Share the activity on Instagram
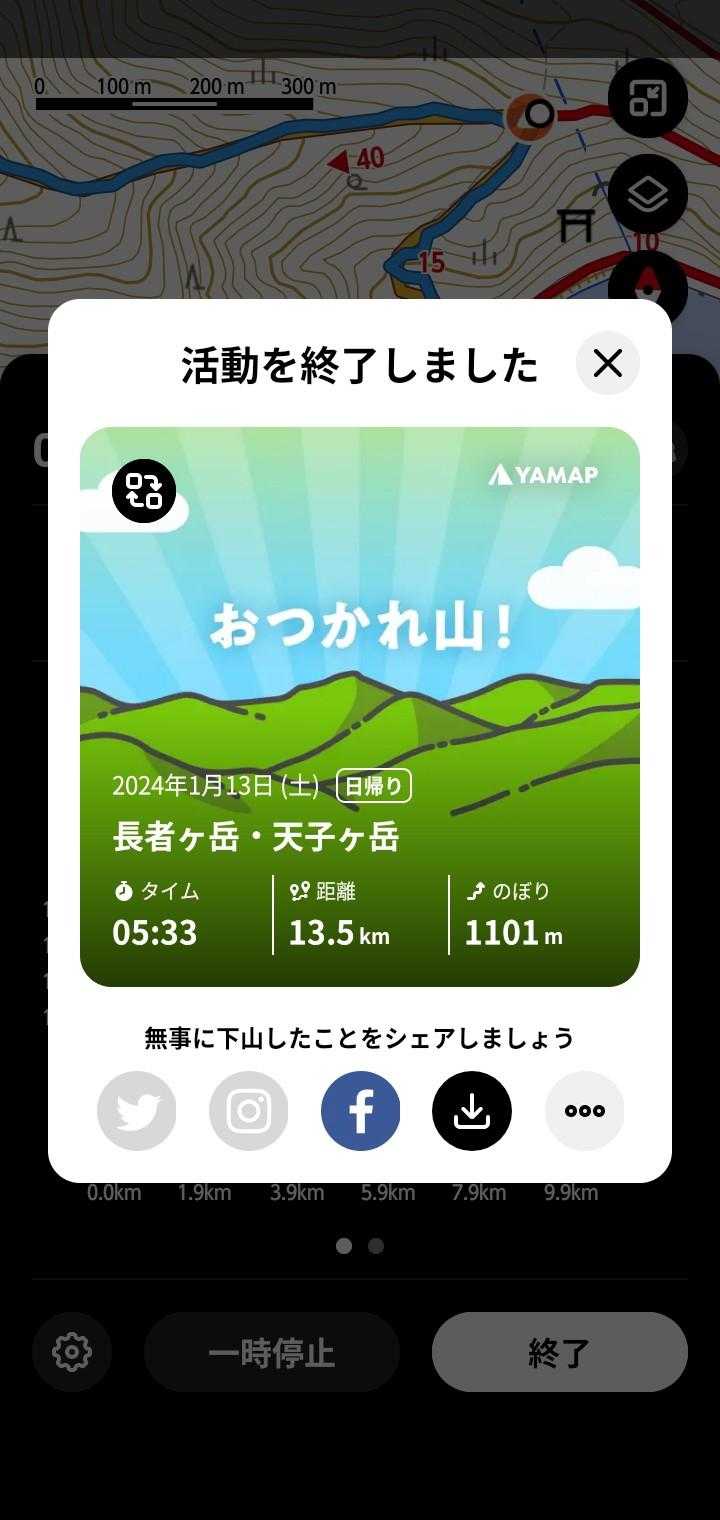720x1520 pixels. 249,1111
